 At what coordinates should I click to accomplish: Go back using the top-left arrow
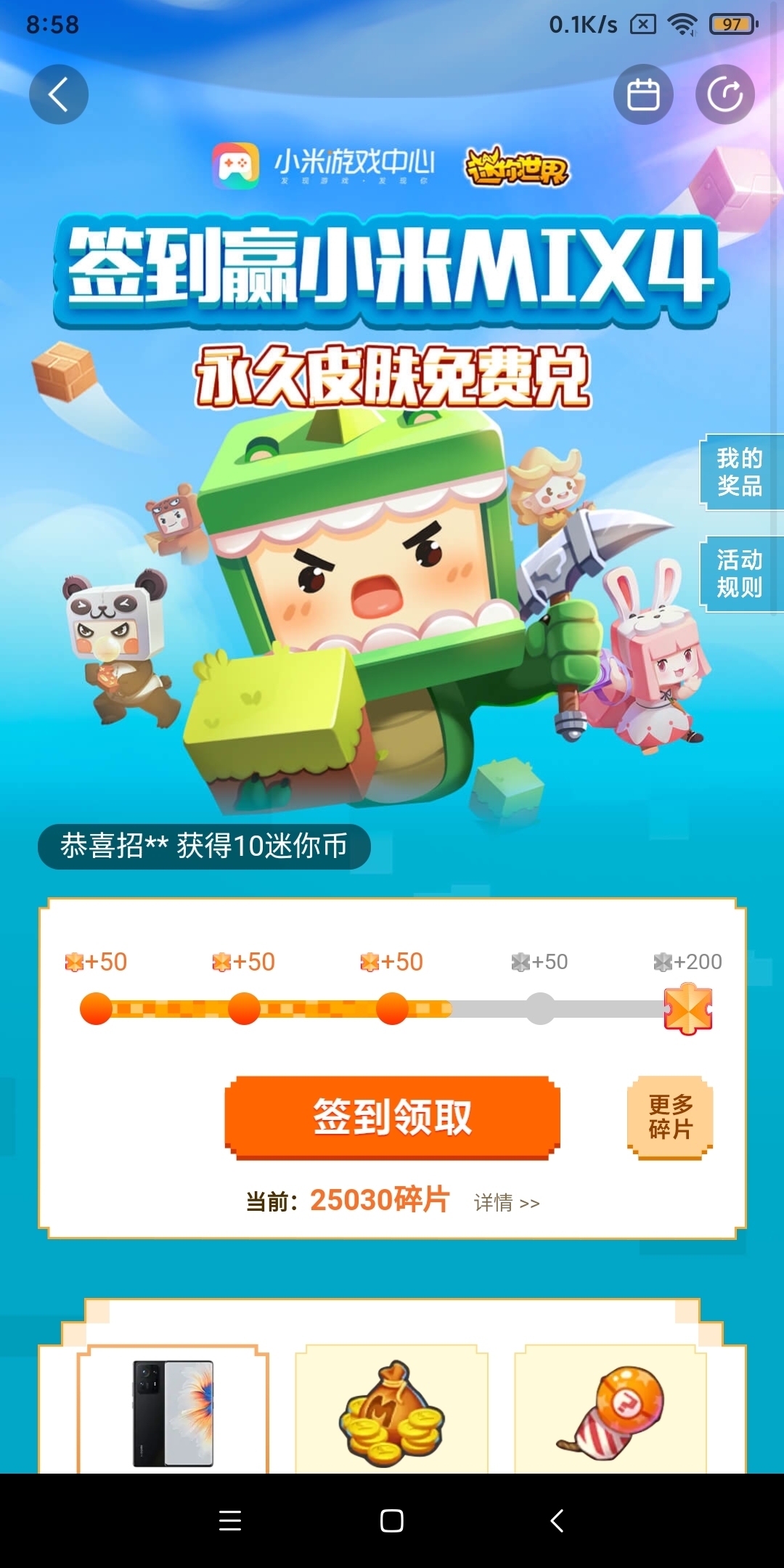click(59, 94)
